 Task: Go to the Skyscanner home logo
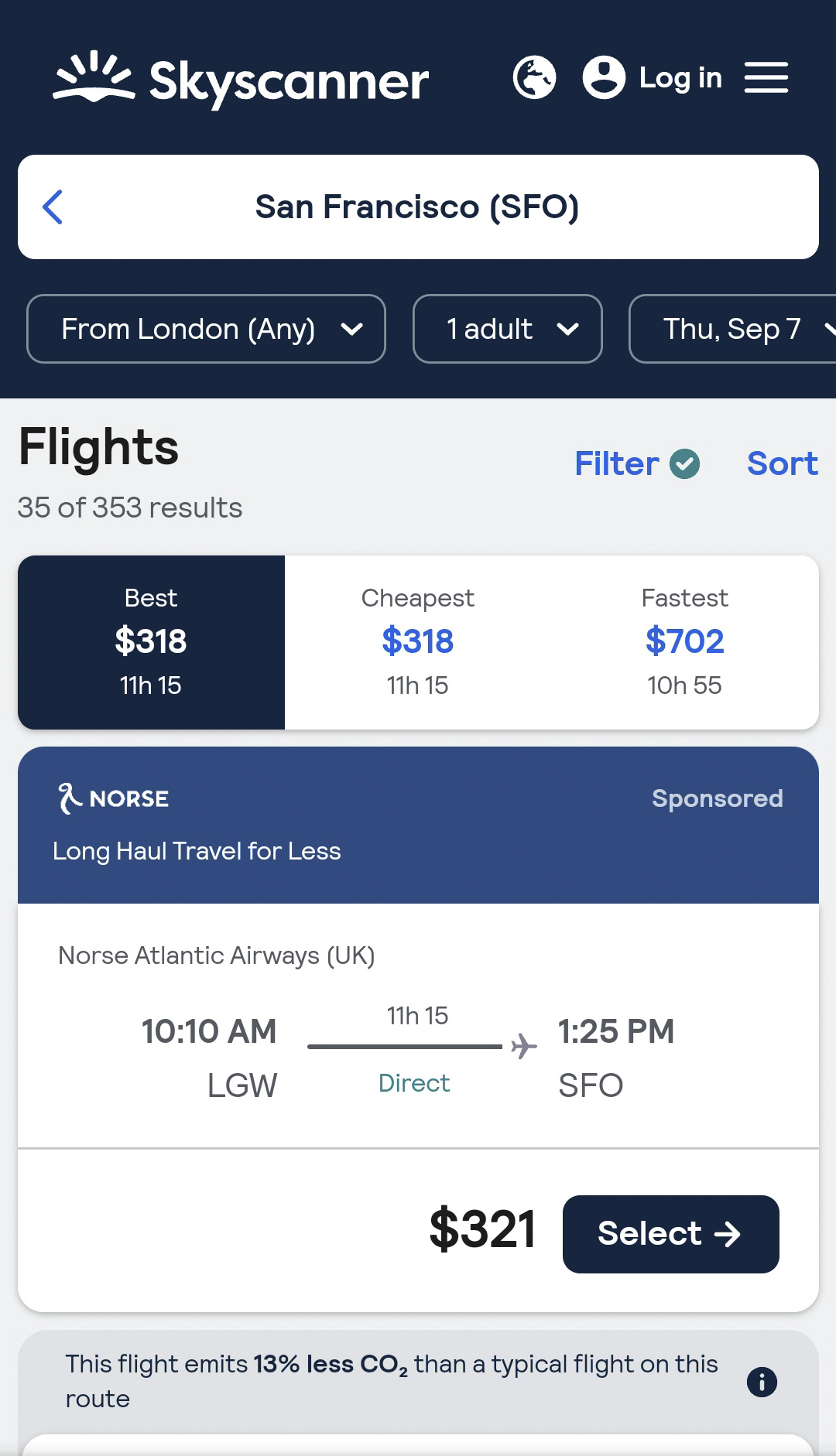tap(241, 79)
